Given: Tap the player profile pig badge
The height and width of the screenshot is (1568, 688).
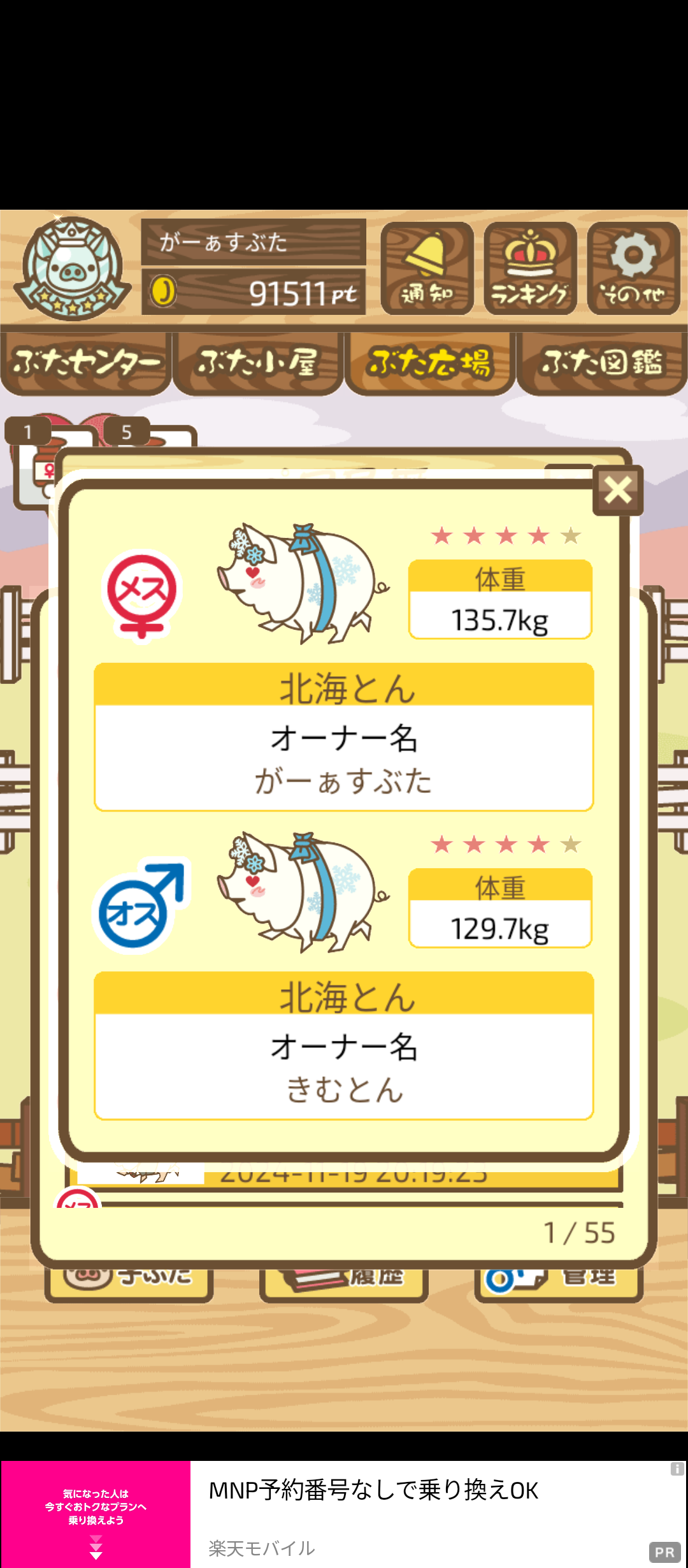Looking at the screenshot, I should click(72, 268).
